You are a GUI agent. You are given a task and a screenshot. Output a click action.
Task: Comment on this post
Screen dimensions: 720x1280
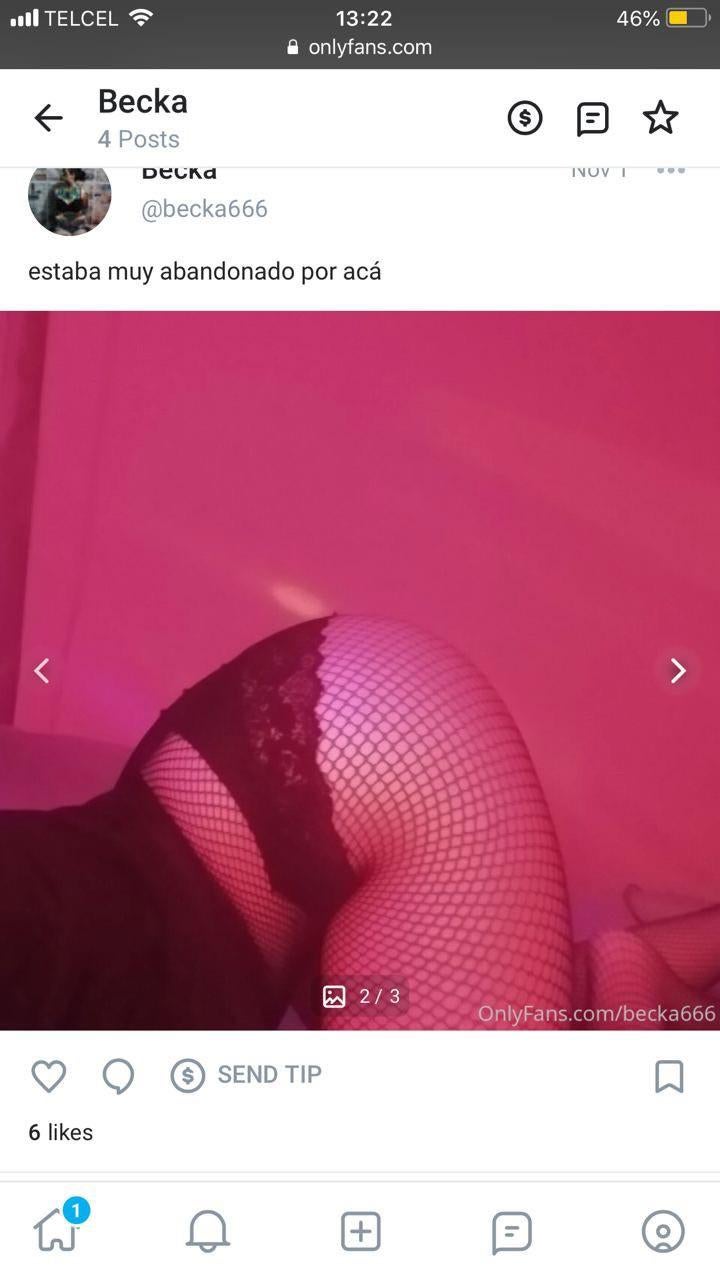tap(118, 1076)
